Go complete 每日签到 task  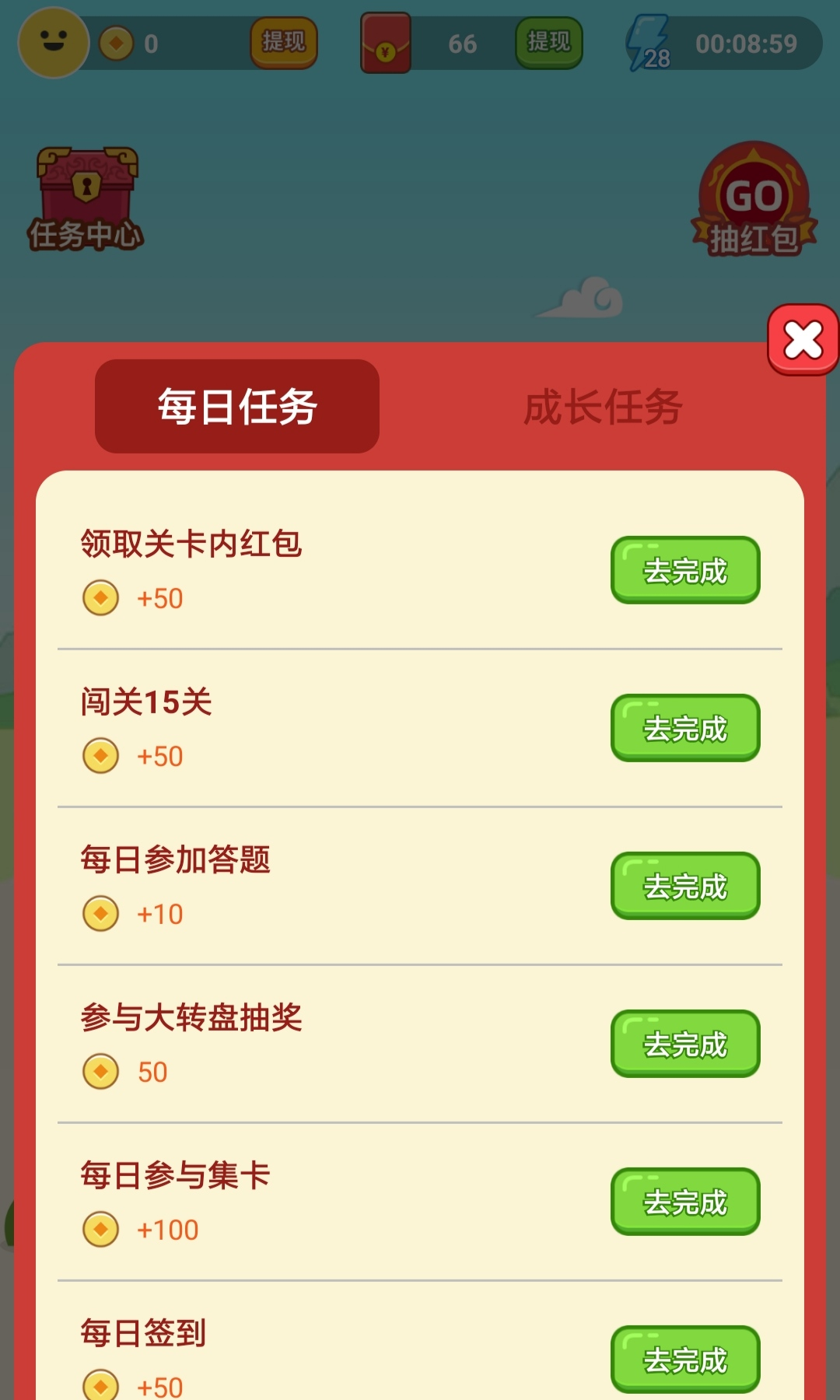tap(684, 1359)
